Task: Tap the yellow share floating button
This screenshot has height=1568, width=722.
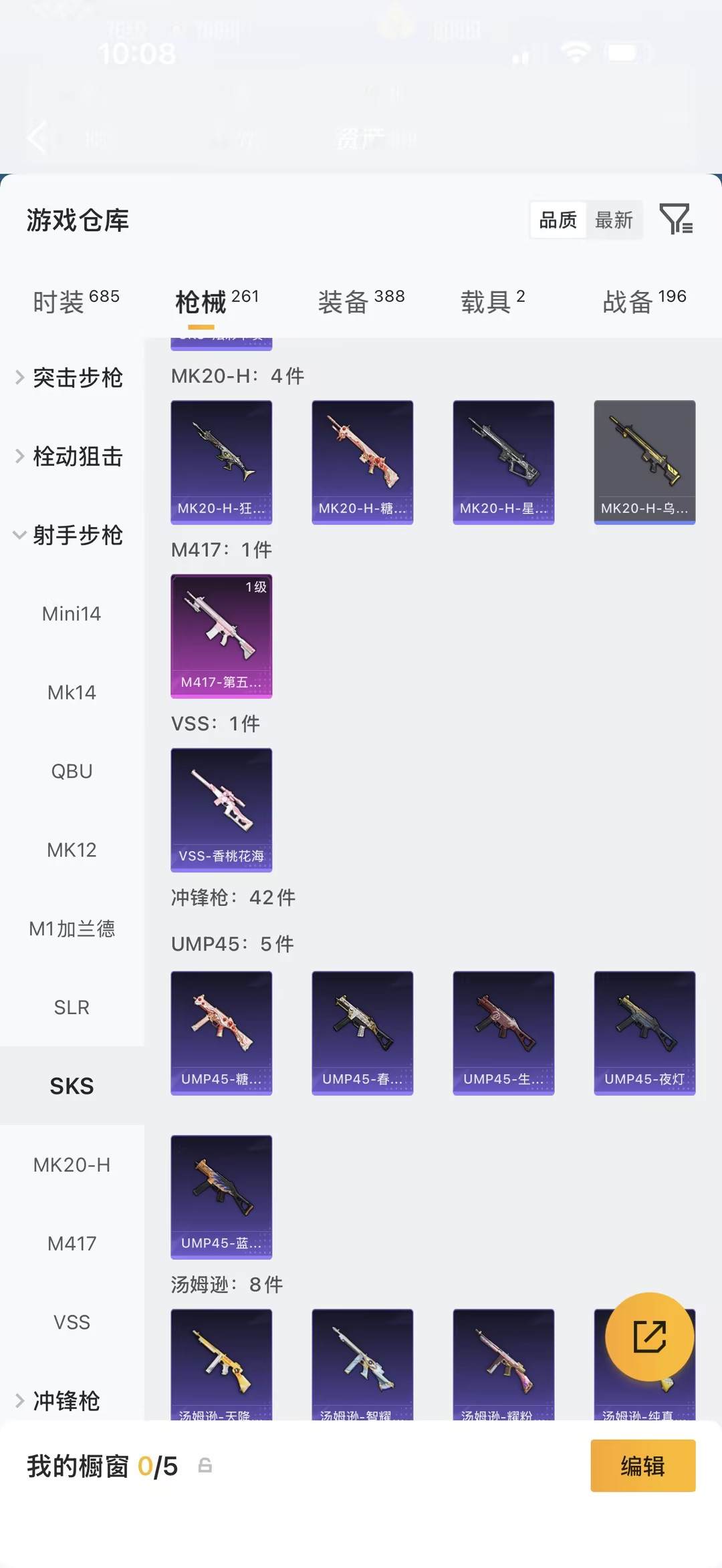Action: pyautogui.click(x=649, y=1337)
